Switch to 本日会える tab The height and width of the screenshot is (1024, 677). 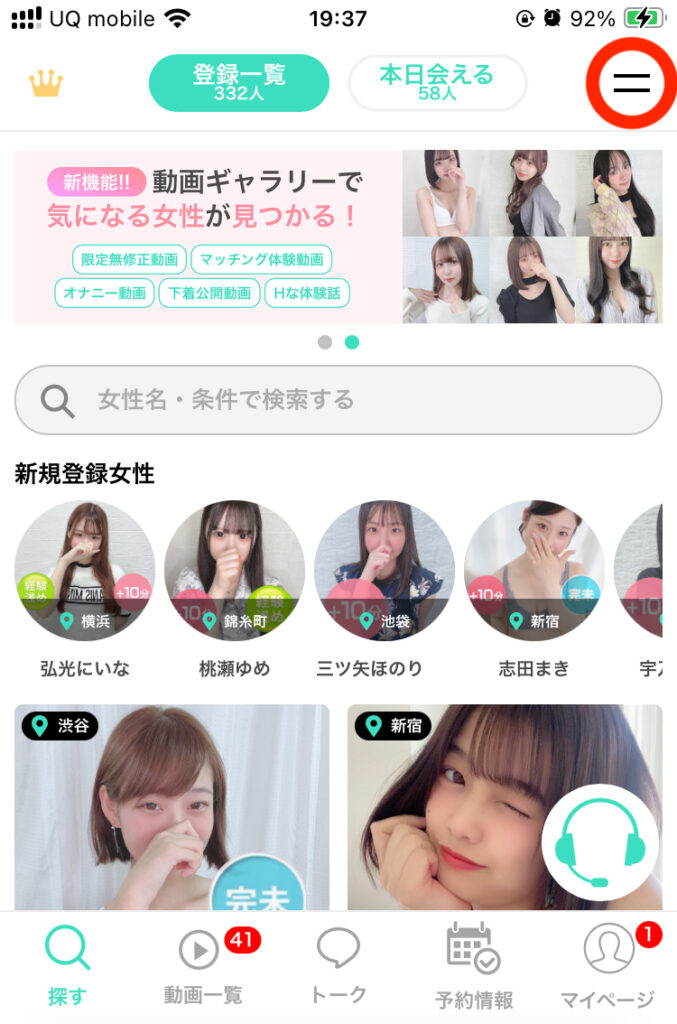(x=437, y=83)
